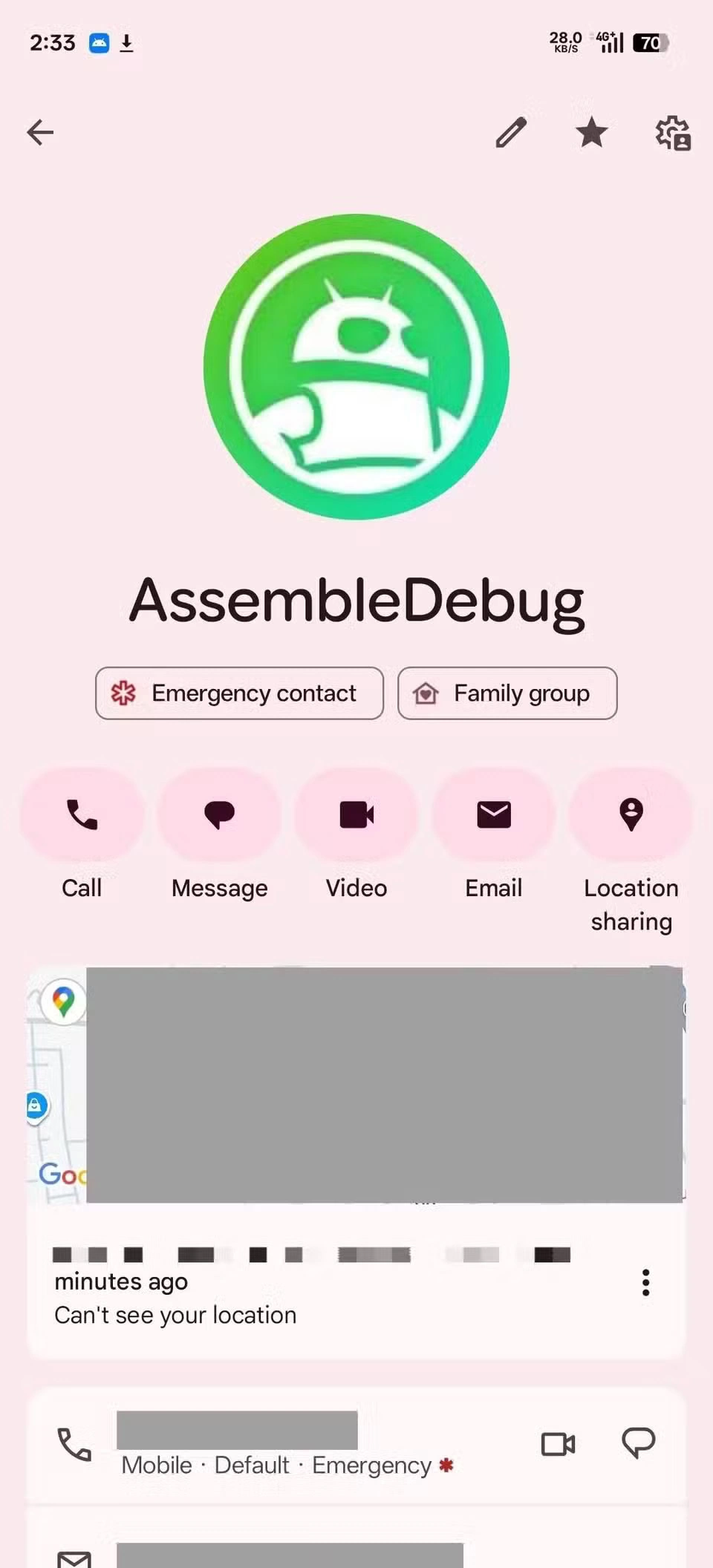Screen dimensions: 713x1568
Task: Tap the envelope icon in the bottom section
Action: pyautogui.click(x=74, y=1555)
